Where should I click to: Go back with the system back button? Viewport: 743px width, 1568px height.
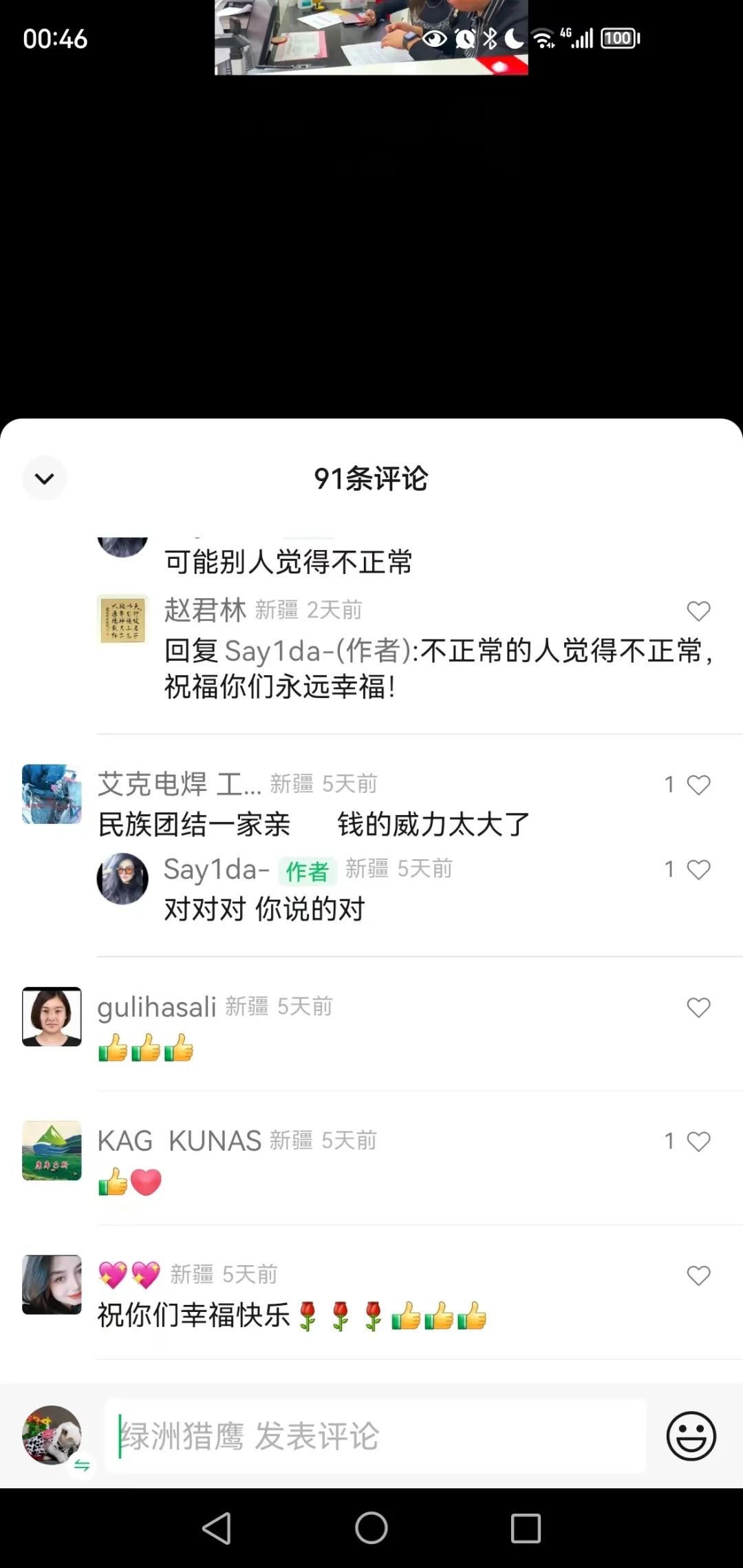(x=217, y=1528)
